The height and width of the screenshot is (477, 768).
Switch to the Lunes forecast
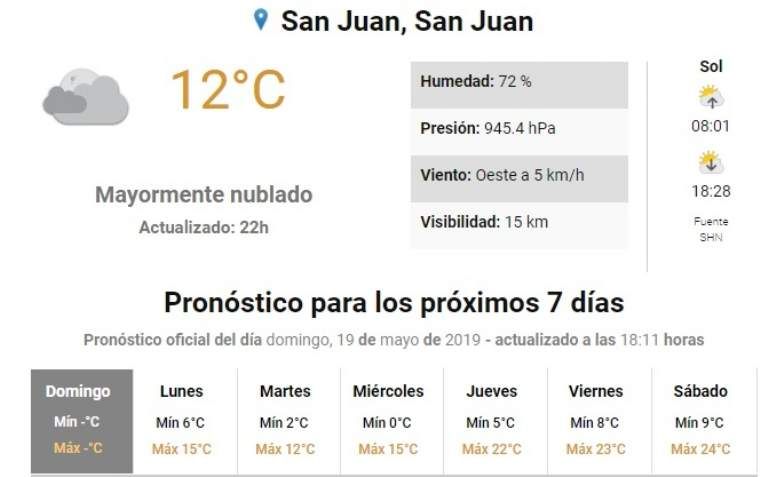coord(182,420)
